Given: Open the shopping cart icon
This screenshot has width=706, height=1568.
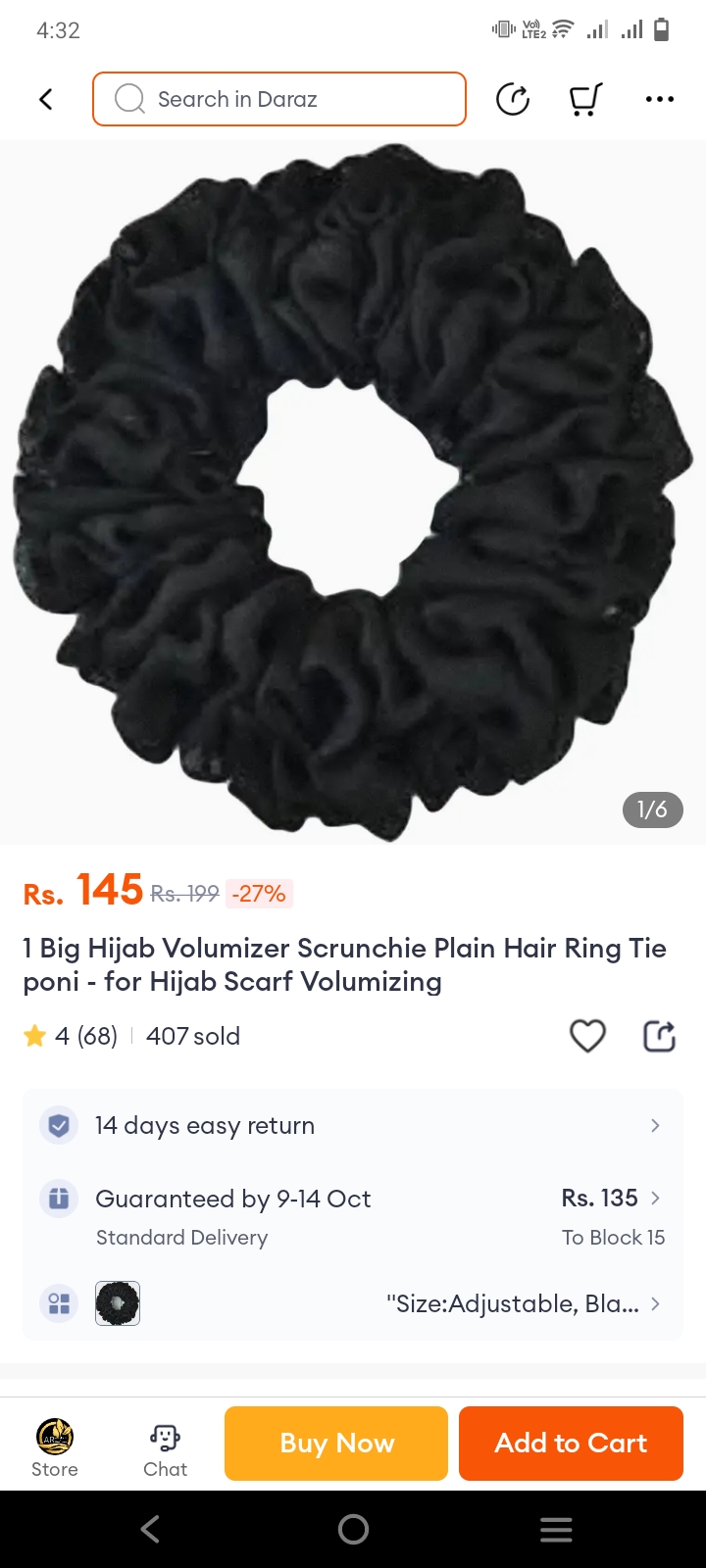Looking at the screenshot, I should 585,99.
